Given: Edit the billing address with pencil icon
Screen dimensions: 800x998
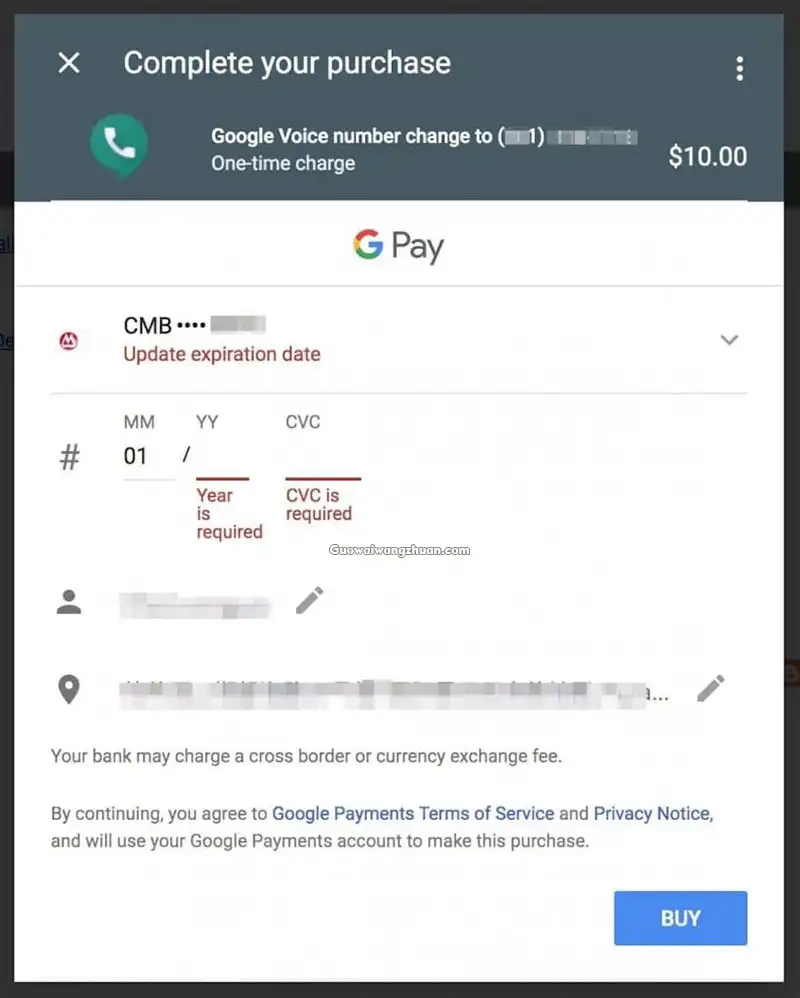Looking at the screenshot, I should 710,688.
